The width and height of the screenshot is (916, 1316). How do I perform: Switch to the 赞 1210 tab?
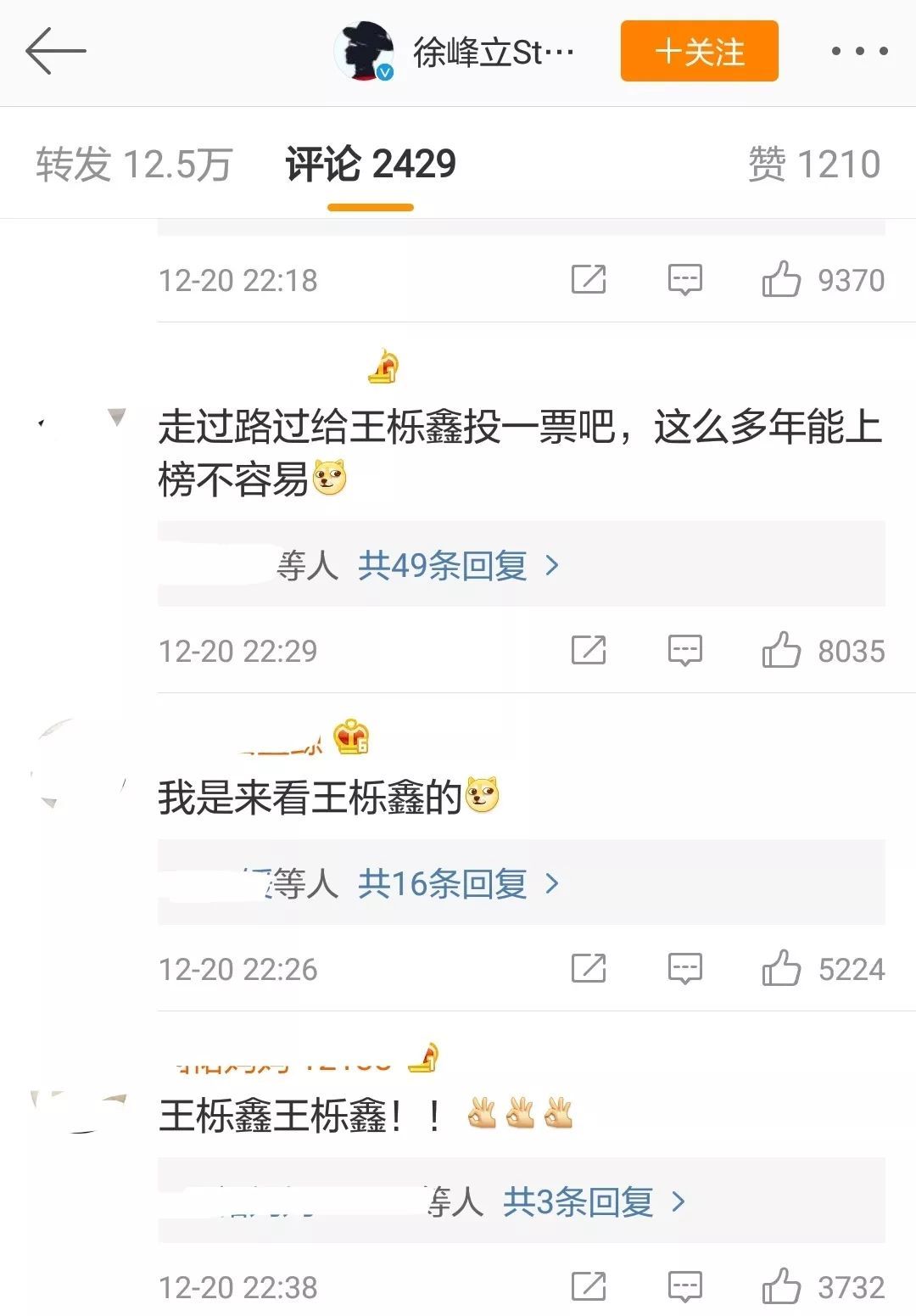813,164
